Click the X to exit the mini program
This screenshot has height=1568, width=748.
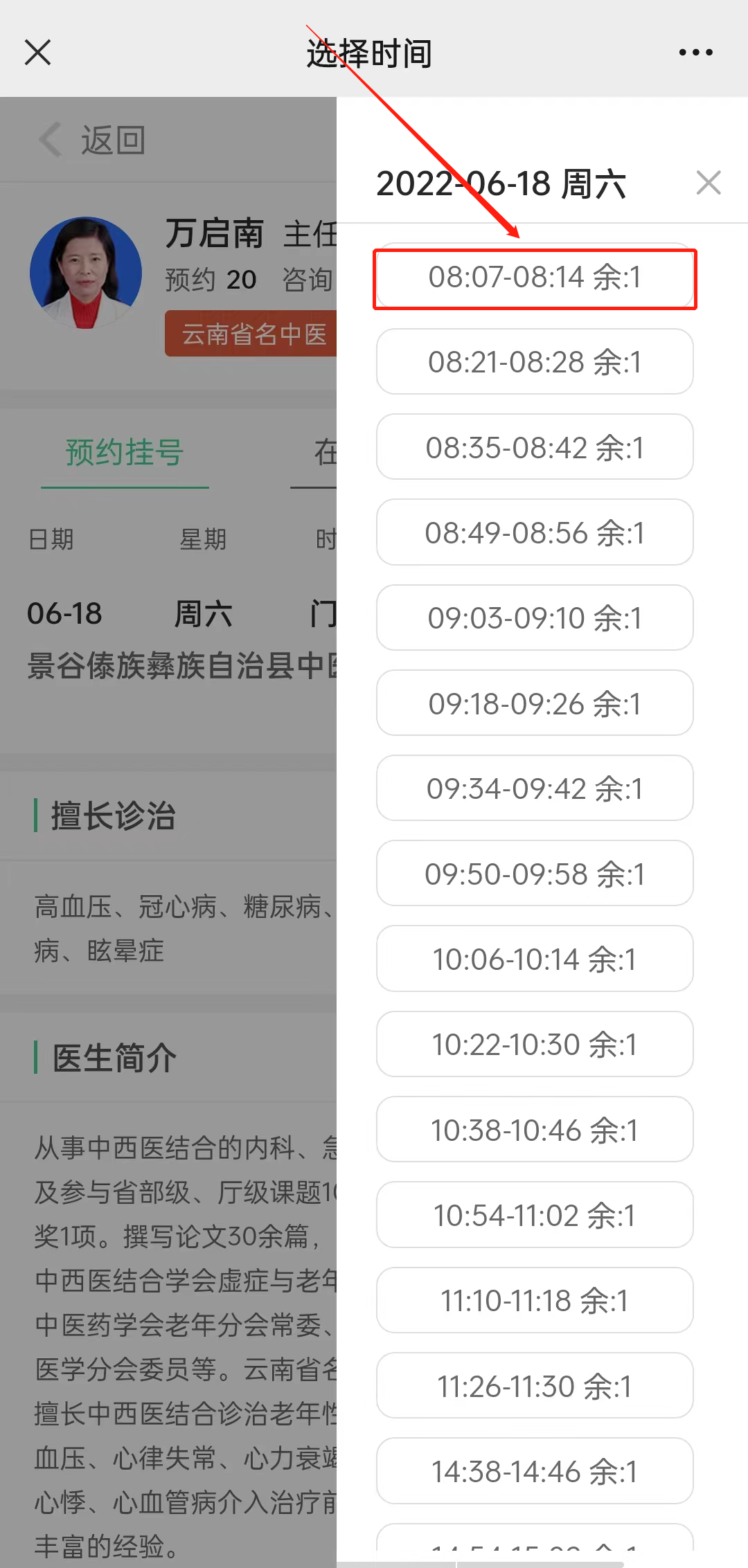[x=38, y=52]
